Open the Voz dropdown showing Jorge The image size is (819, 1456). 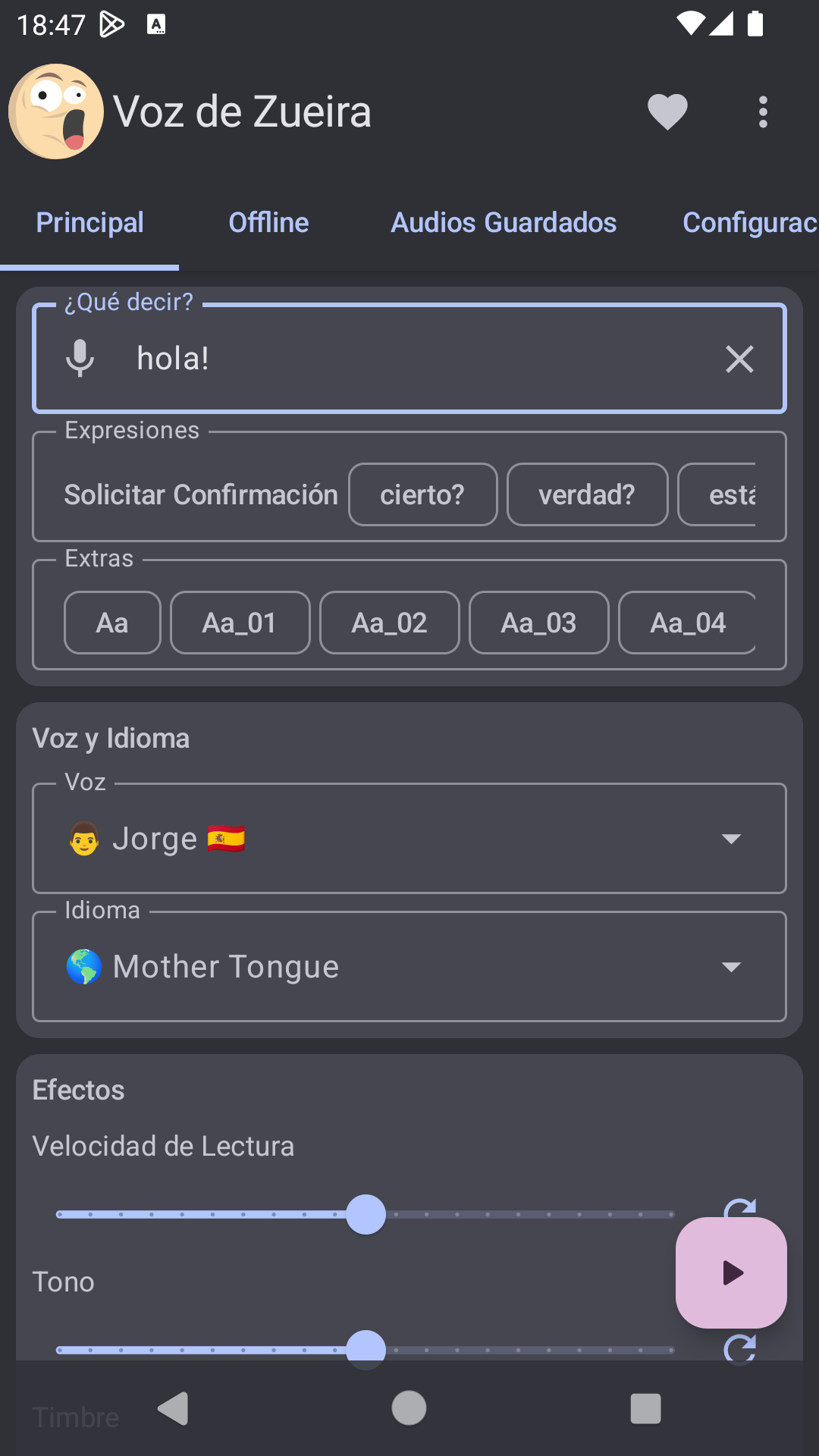coord(409,838)
